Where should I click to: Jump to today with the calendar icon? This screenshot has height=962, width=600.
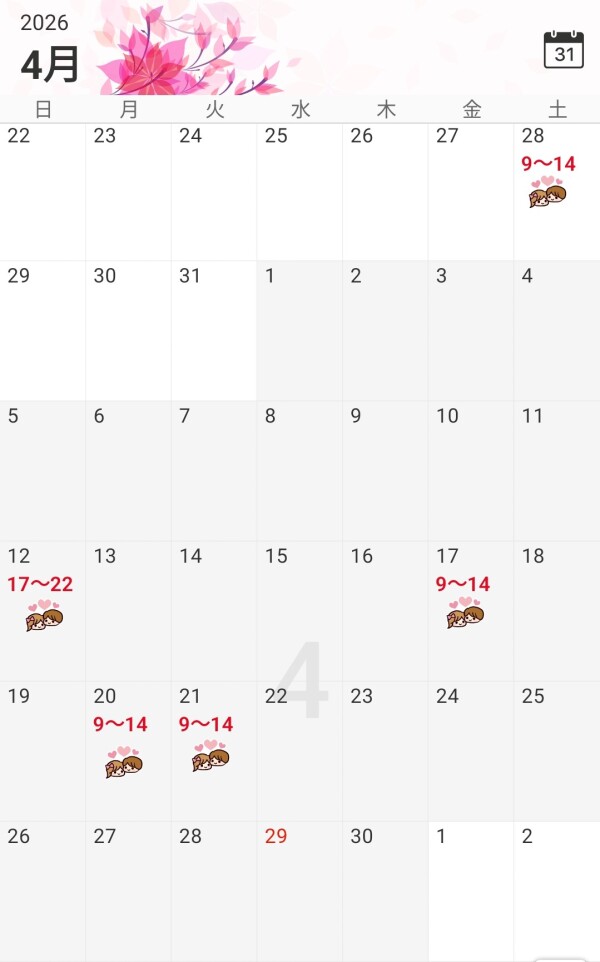563,50
